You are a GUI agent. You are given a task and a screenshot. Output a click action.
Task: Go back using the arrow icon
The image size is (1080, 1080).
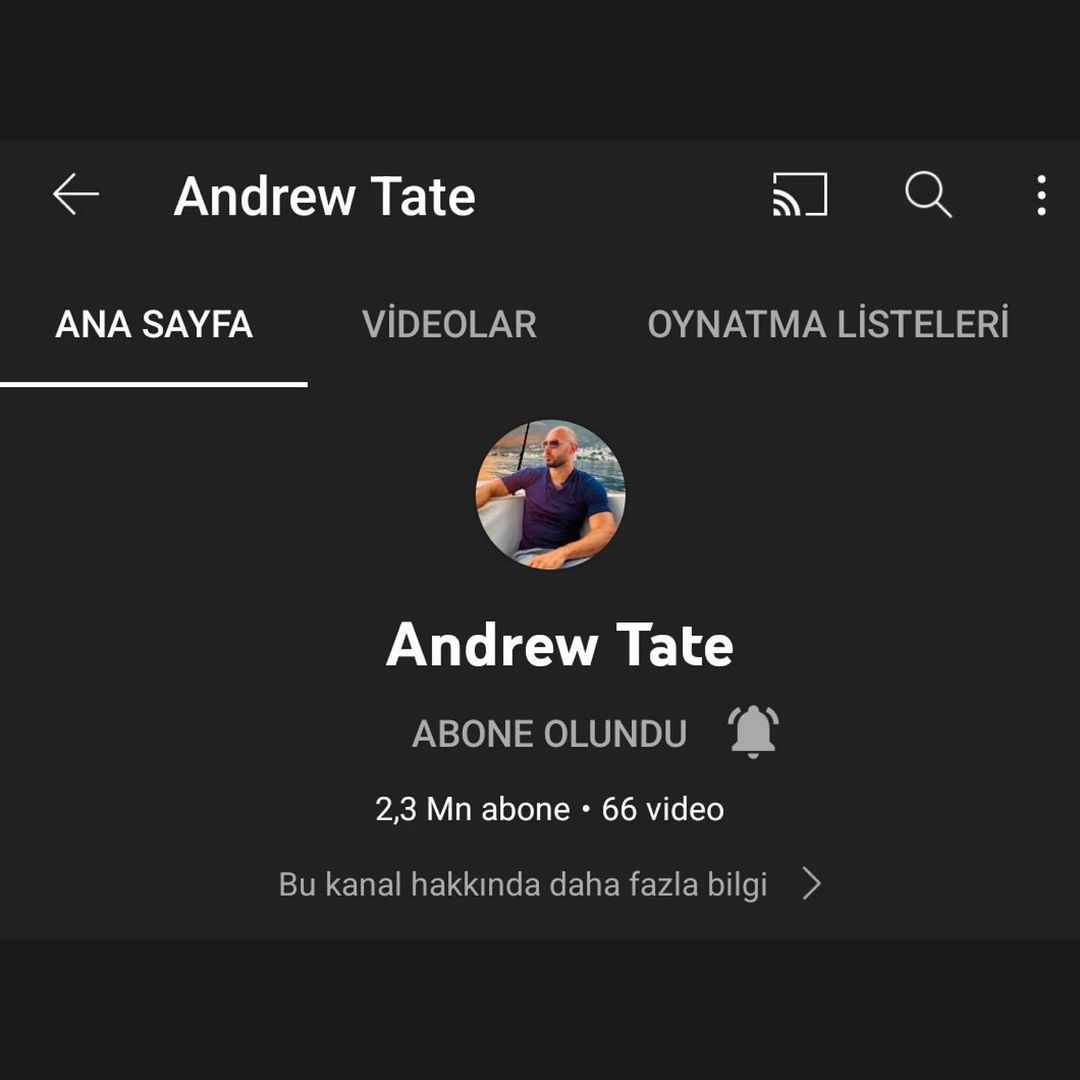[x=76, y=194]
